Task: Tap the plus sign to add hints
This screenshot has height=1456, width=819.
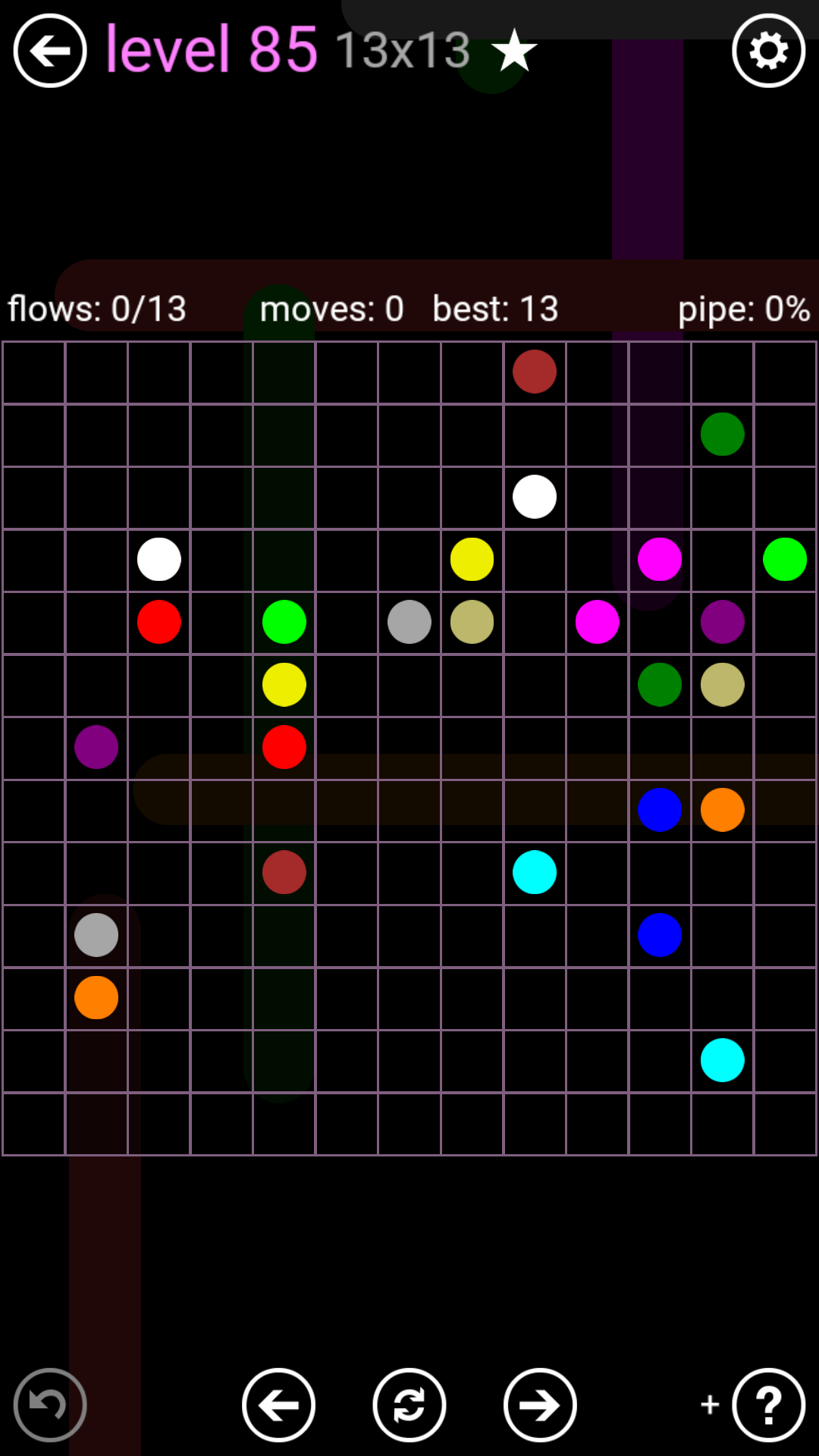Action: tap(710, 1404)
